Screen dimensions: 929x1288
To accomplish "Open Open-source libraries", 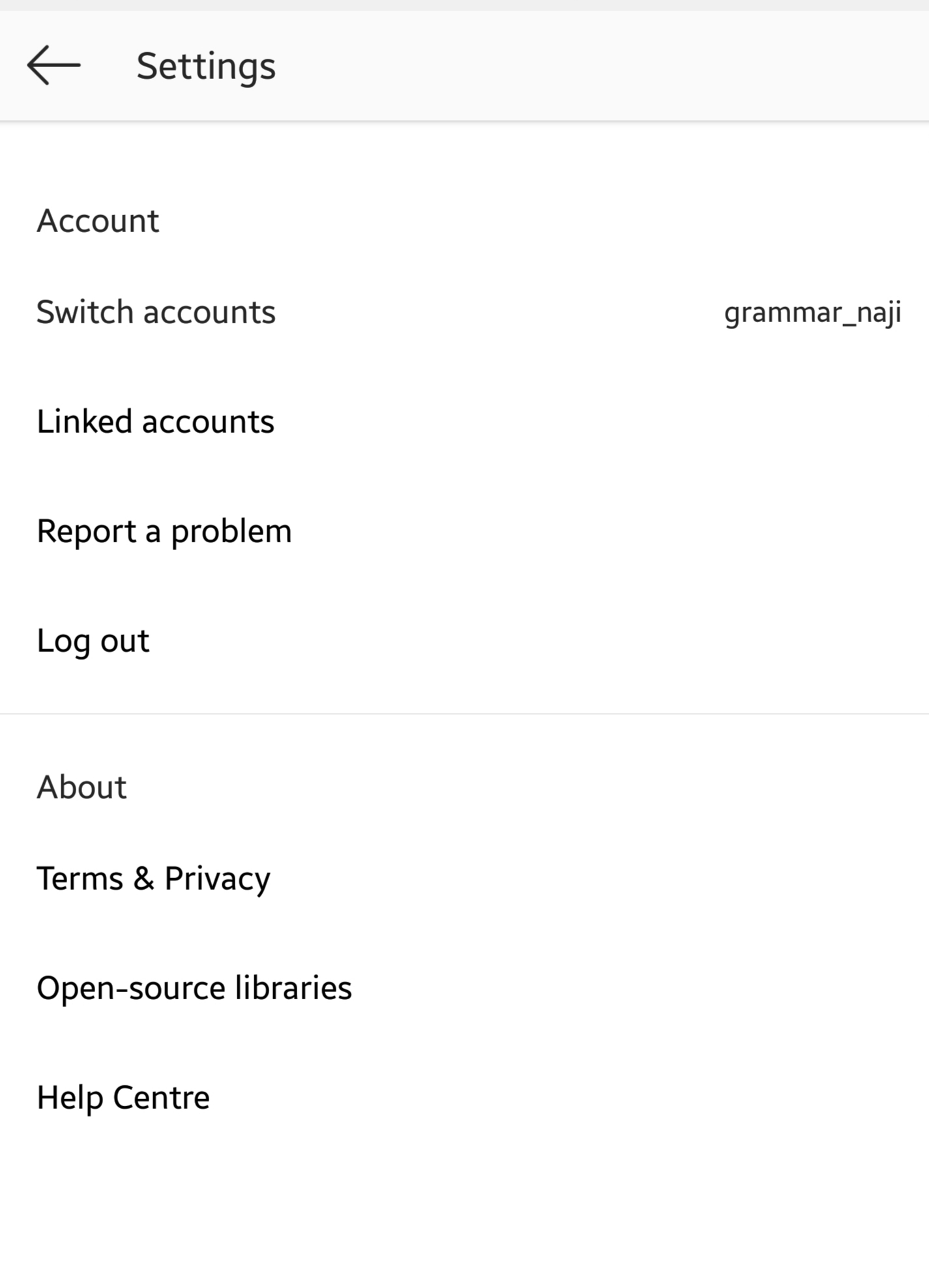I will point(194,988).
